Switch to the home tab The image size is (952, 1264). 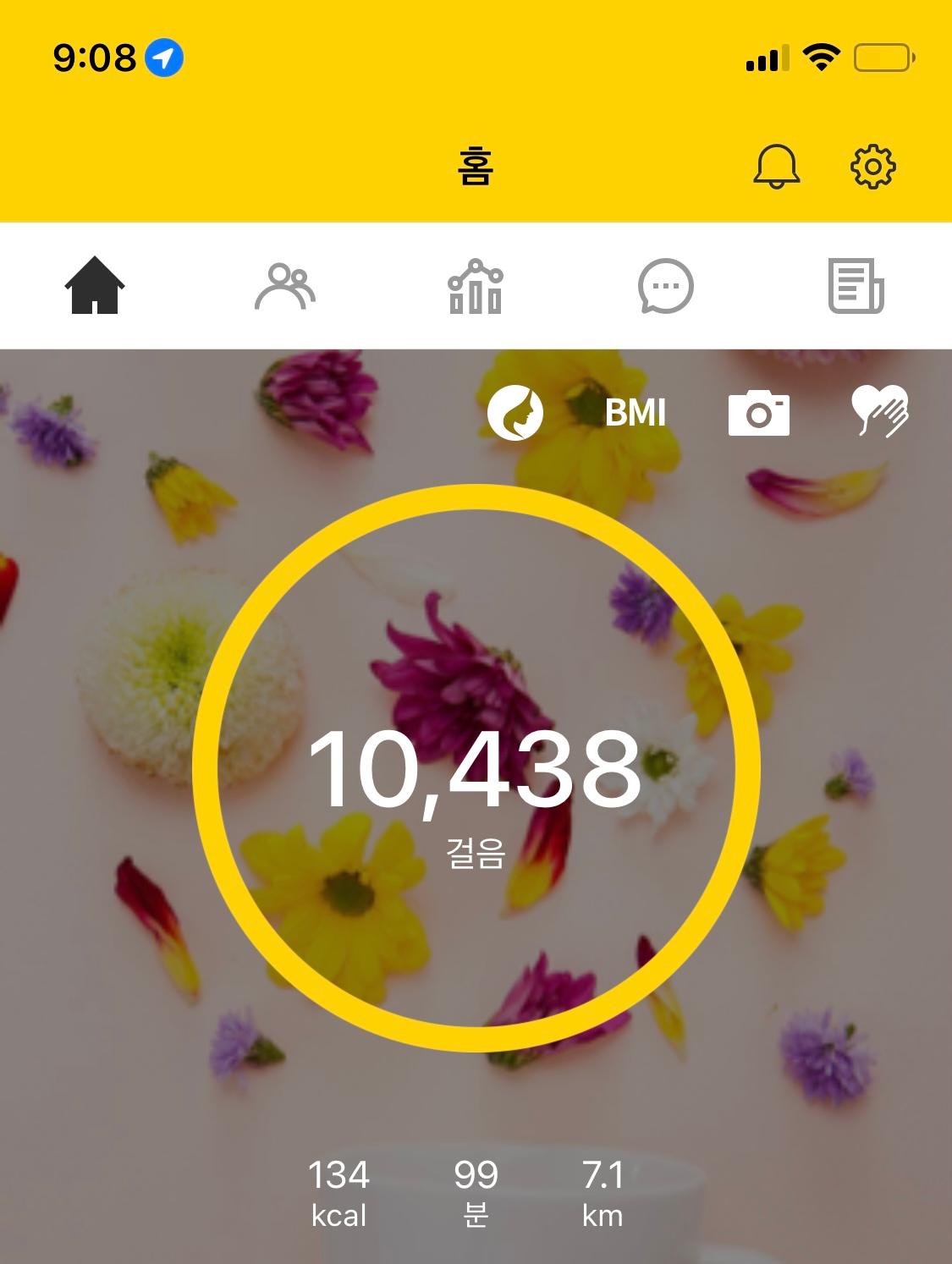[95, 286]
